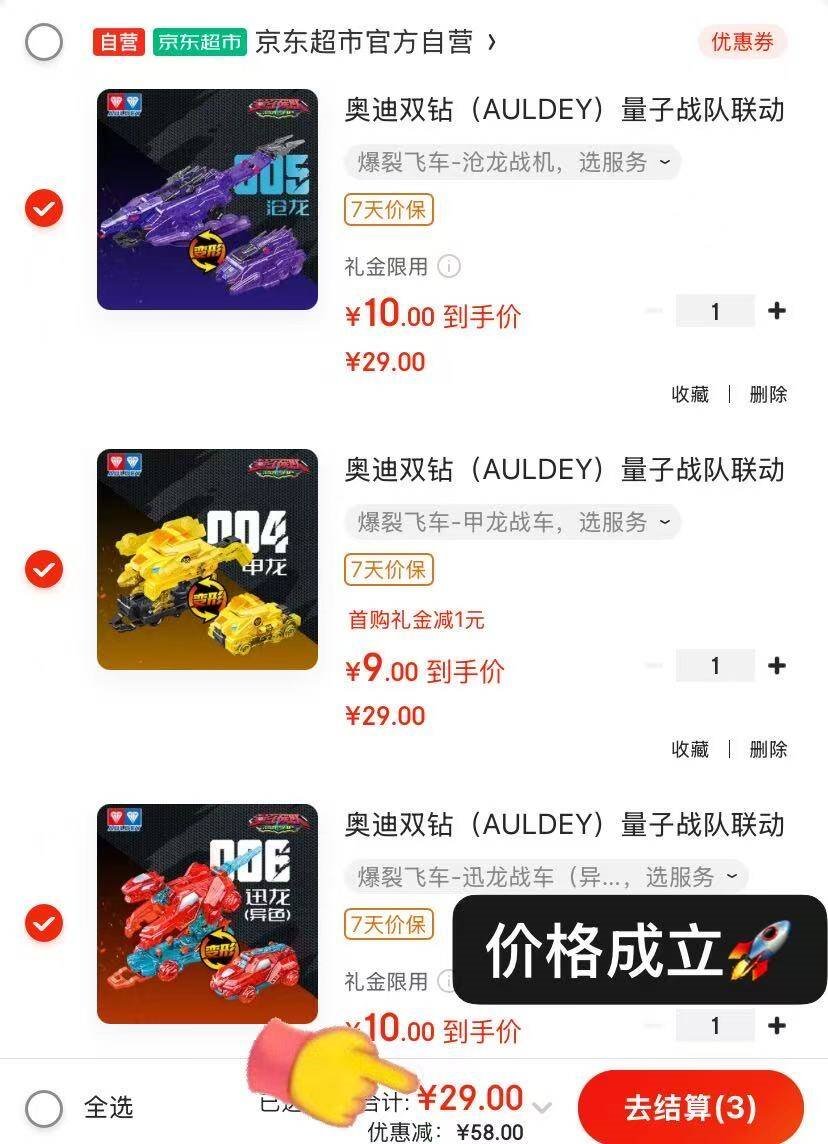The image size is (828, 1144).
Task: Uncheck the 迅龙战车 item
Action: pyautogui.click(x=44, y=924)
